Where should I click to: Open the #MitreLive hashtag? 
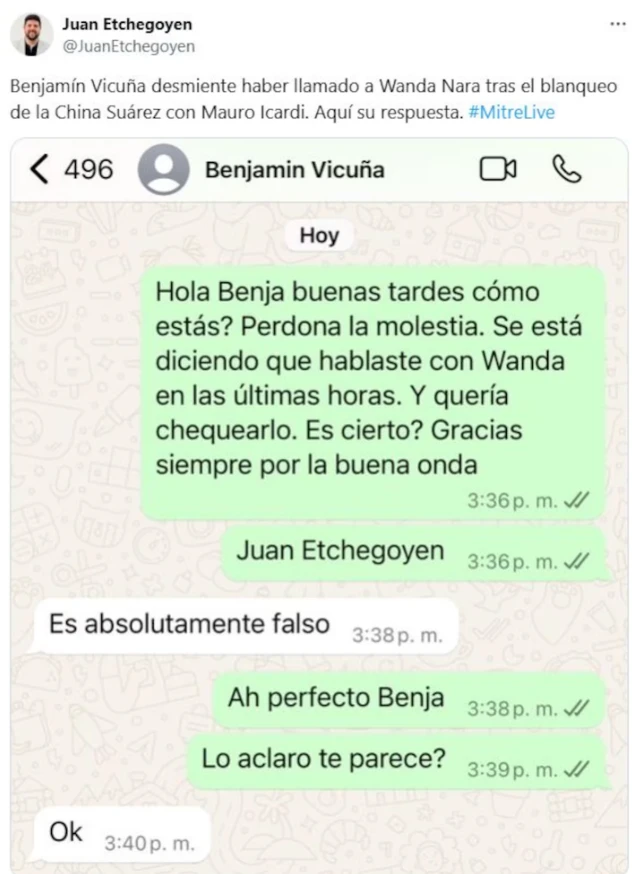click(511, 113)
